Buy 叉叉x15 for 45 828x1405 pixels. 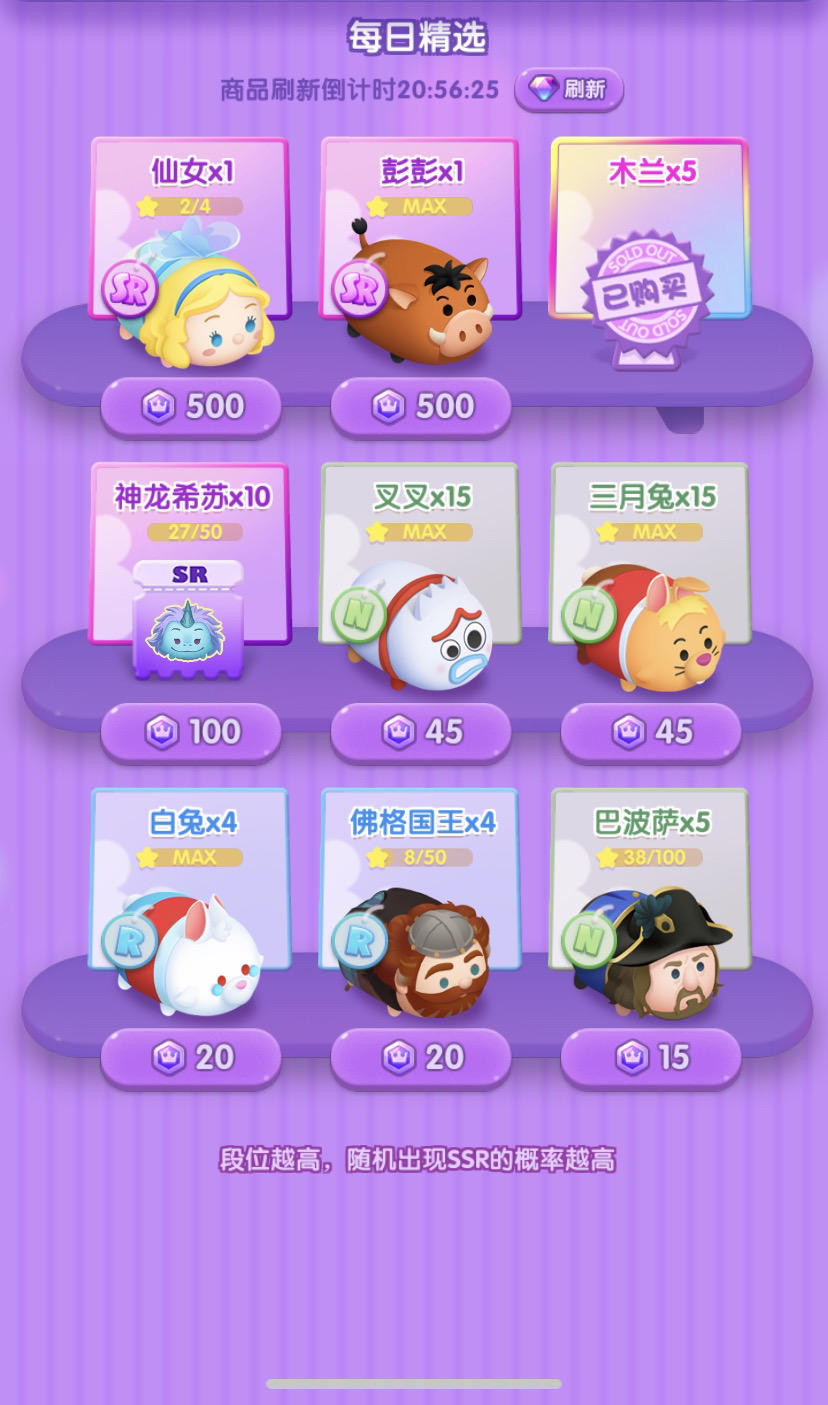tap(421, 732)
